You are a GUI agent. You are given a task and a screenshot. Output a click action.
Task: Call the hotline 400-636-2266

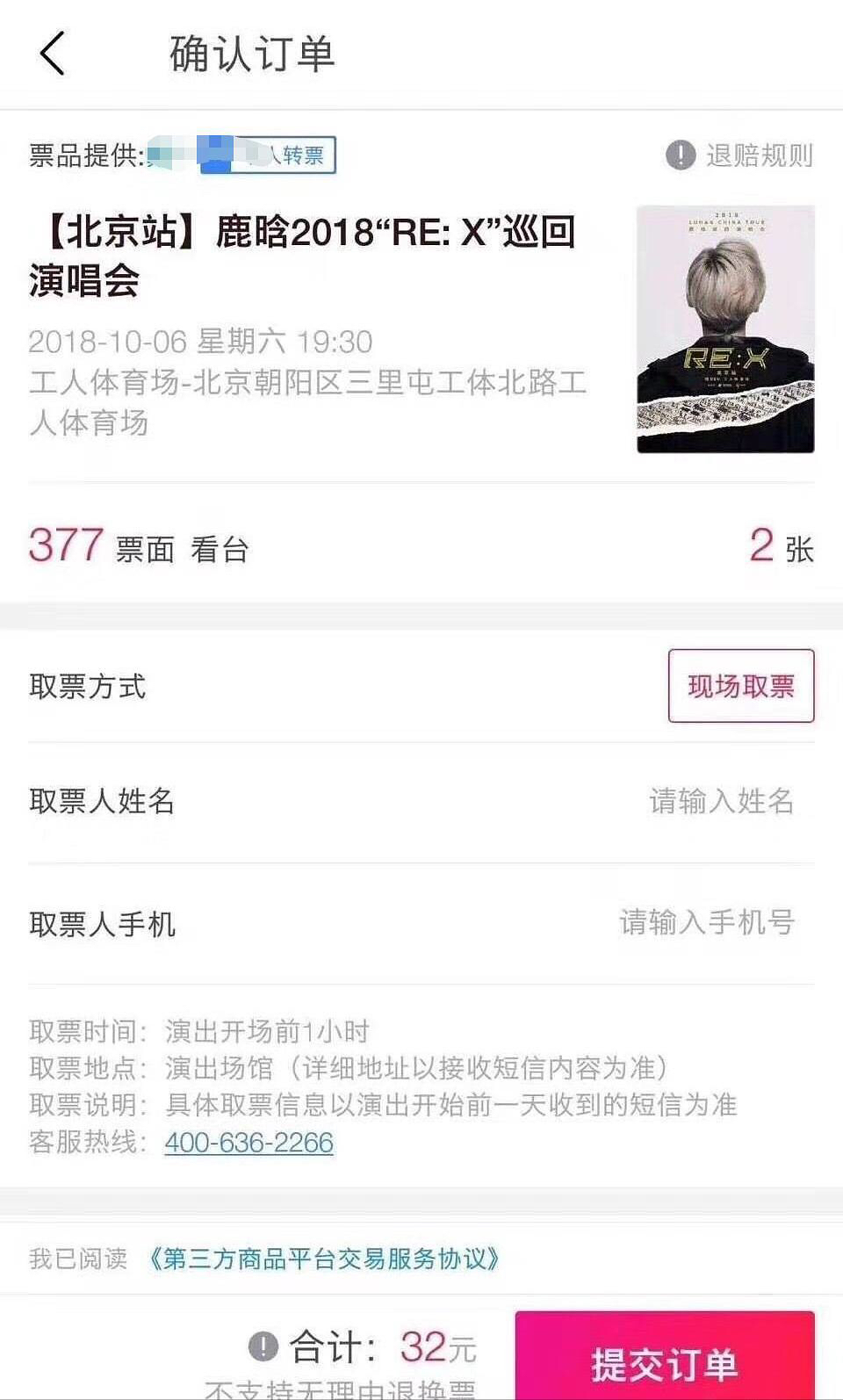249,1143
